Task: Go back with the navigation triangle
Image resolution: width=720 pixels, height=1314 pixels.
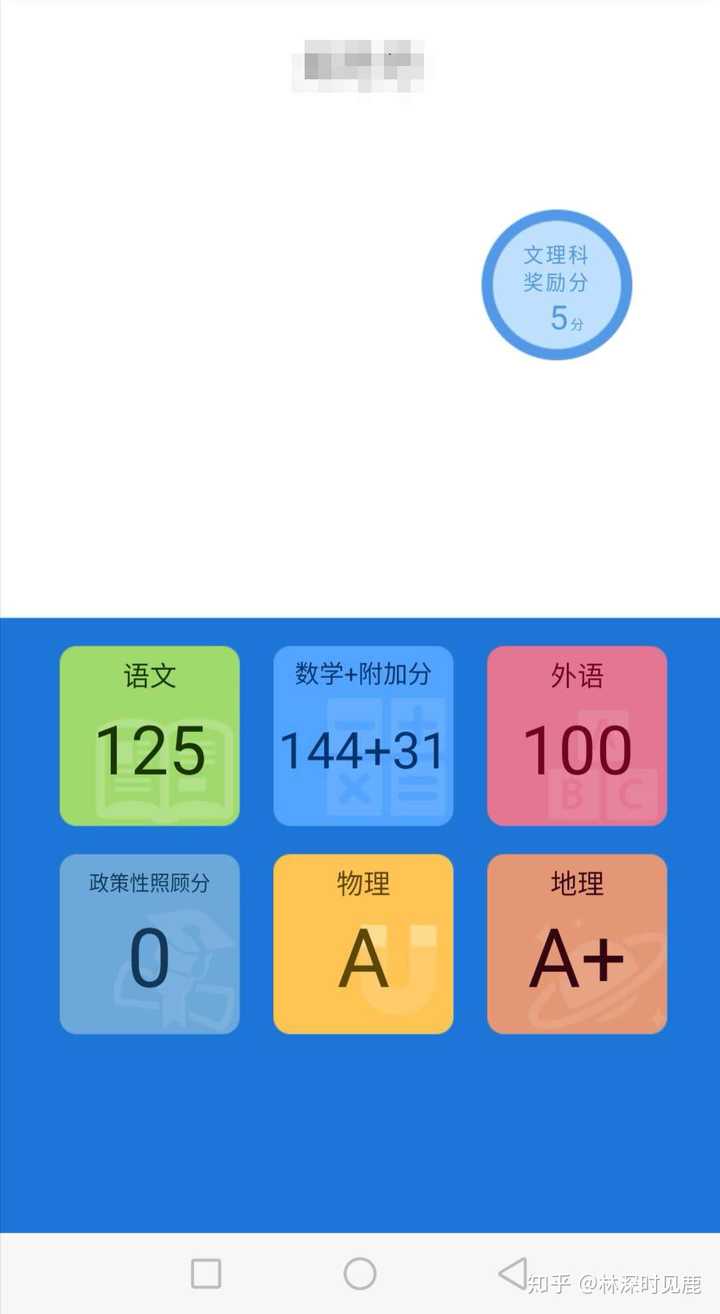Action: point(512,1273)
